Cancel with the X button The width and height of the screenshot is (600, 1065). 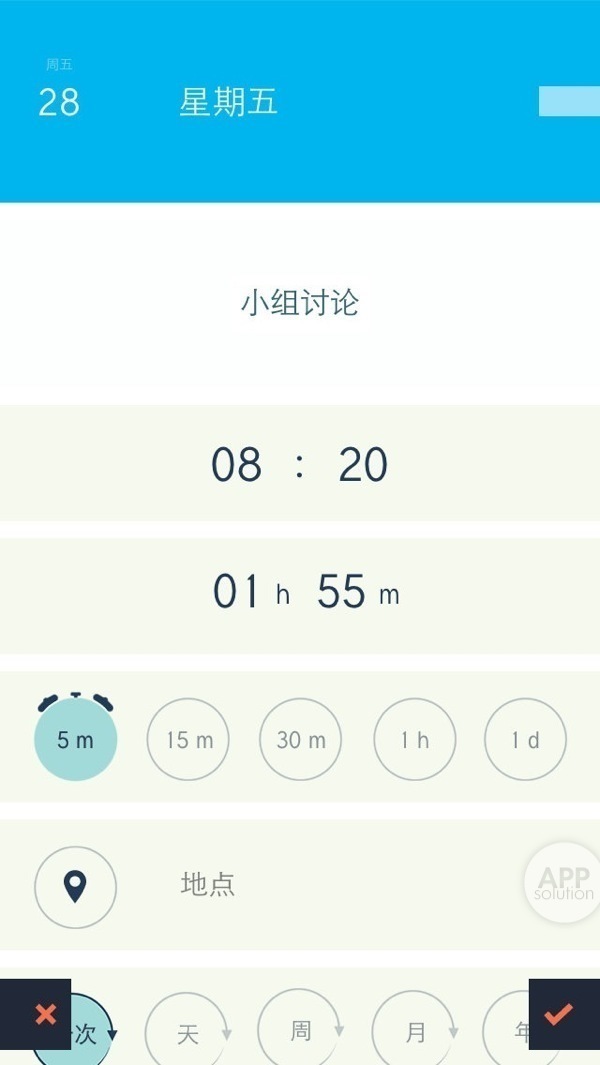[45, 1014]
